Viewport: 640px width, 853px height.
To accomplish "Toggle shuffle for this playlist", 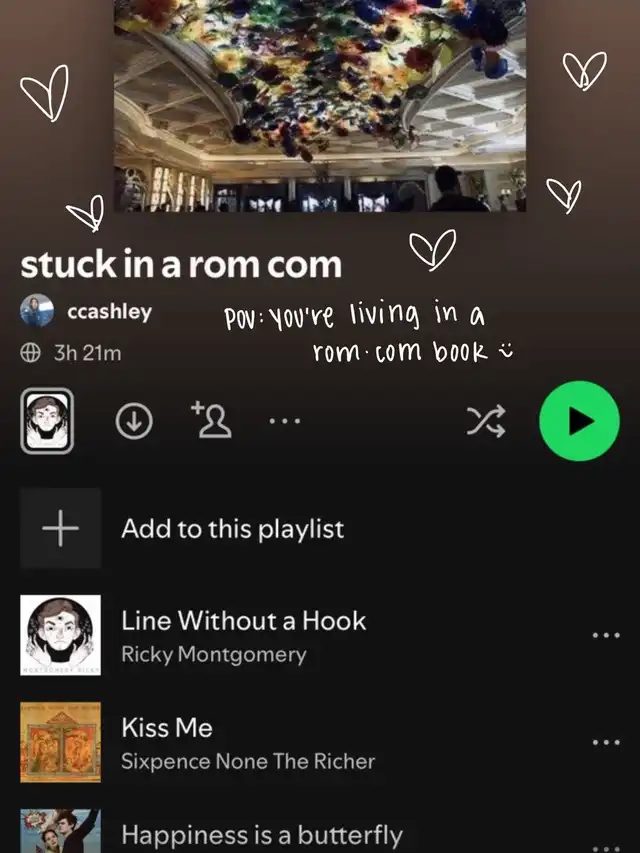I will coord(487,423).
